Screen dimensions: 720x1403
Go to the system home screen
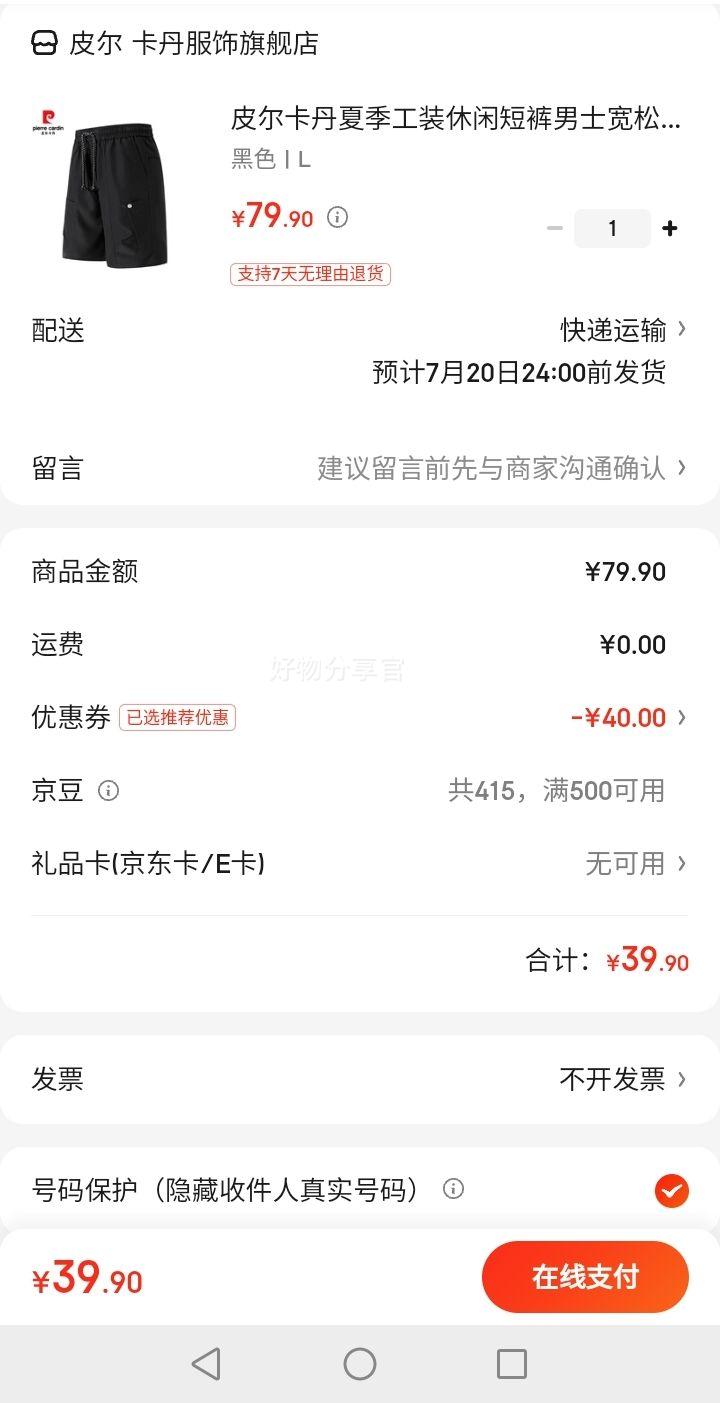pos(360,1363)
